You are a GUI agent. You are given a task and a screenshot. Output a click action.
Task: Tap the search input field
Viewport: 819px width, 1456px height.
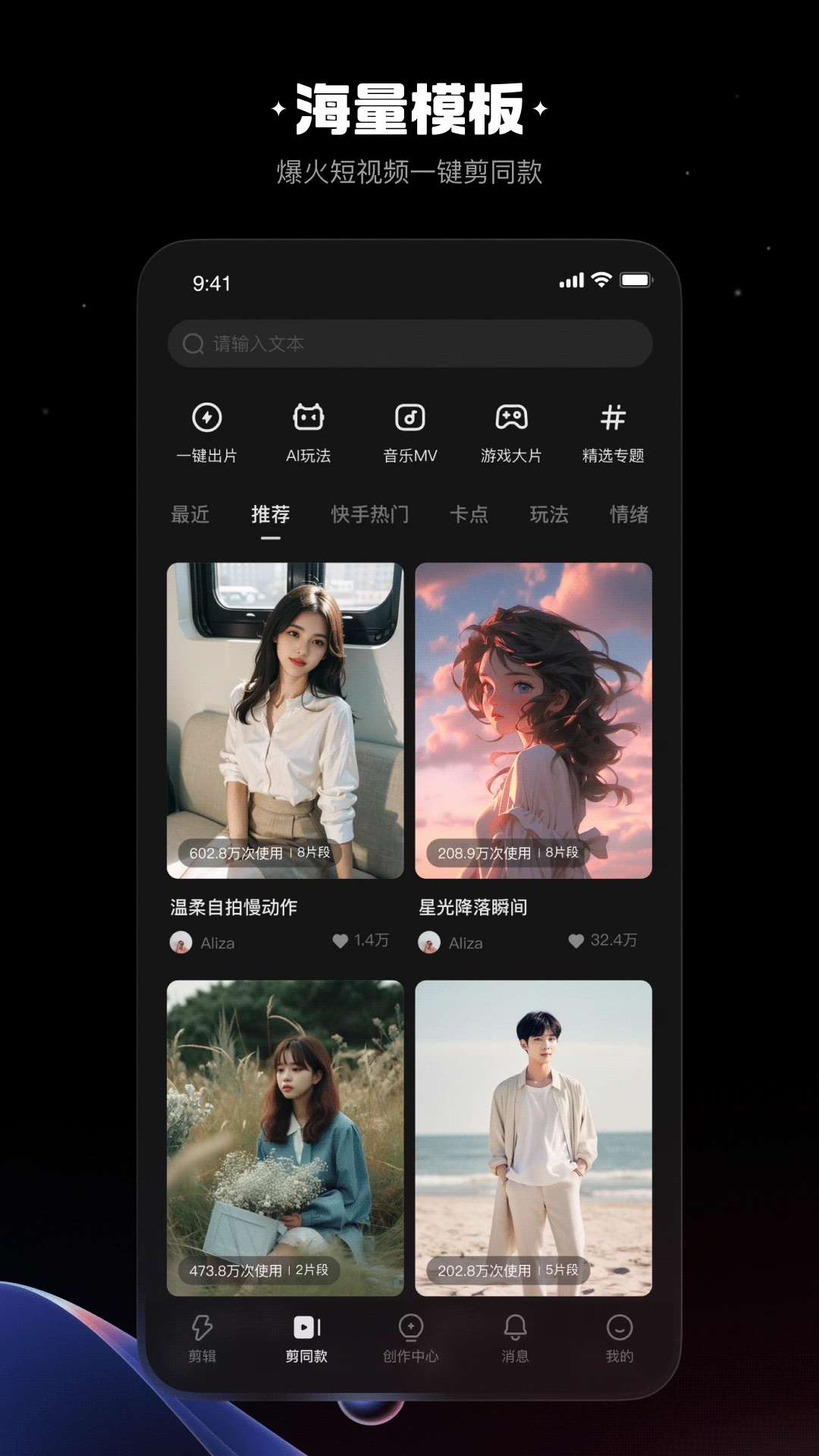(x=409, y=344)
